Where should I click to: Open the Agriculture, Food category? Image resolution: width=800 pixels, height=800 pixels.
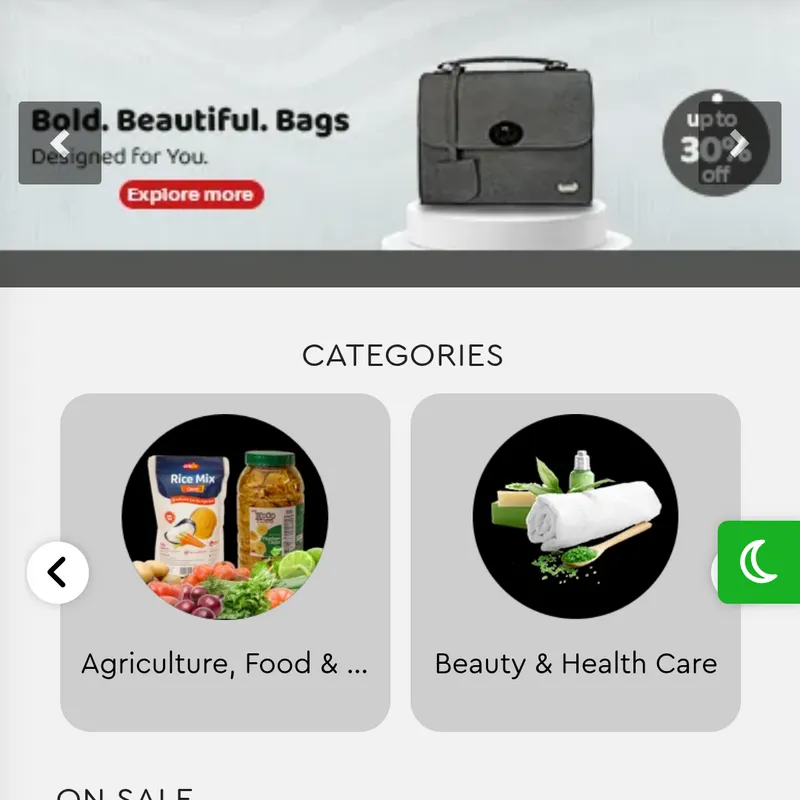(225, 561)
